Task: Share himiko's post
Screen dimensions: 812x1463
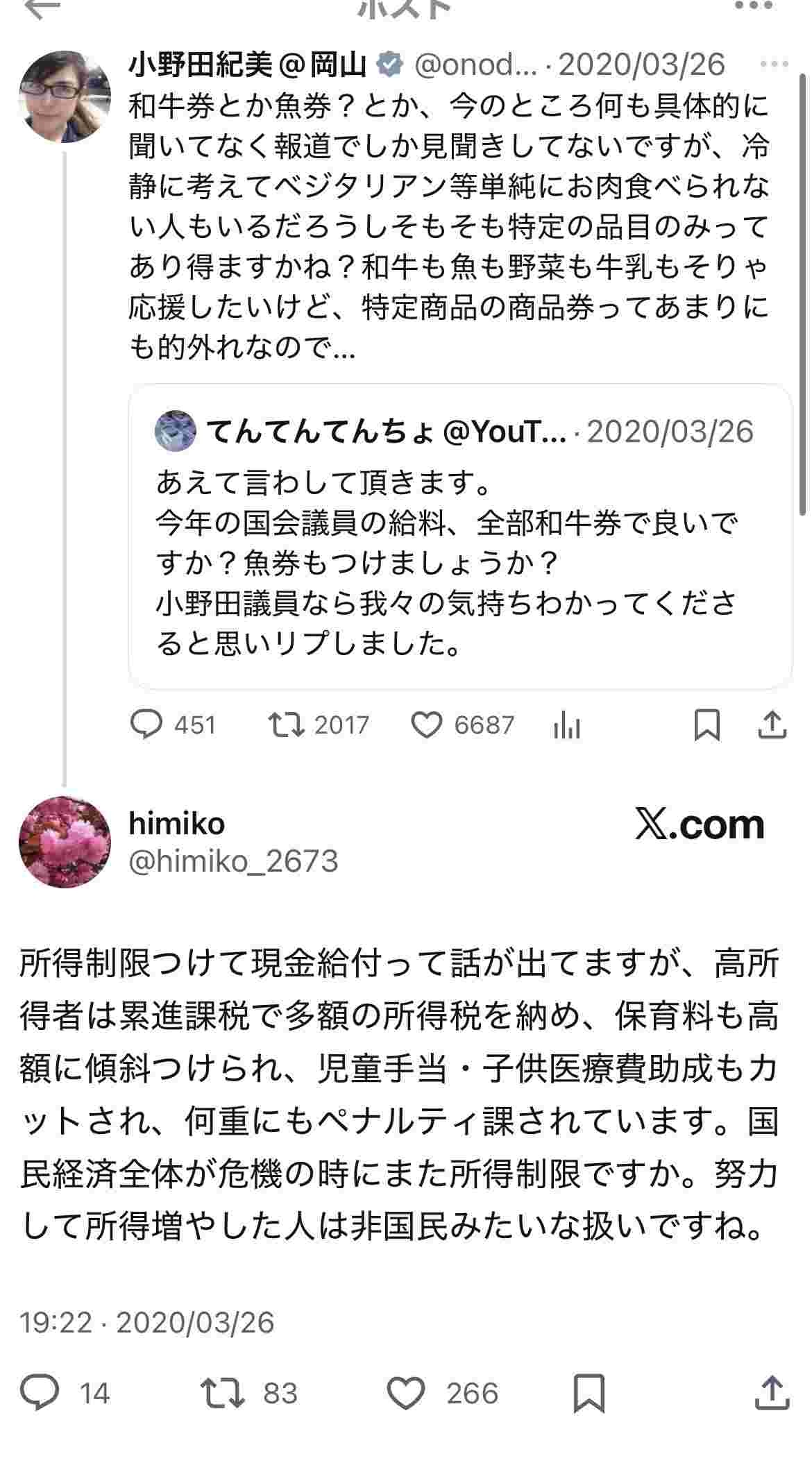Action: pos(772,1393)
